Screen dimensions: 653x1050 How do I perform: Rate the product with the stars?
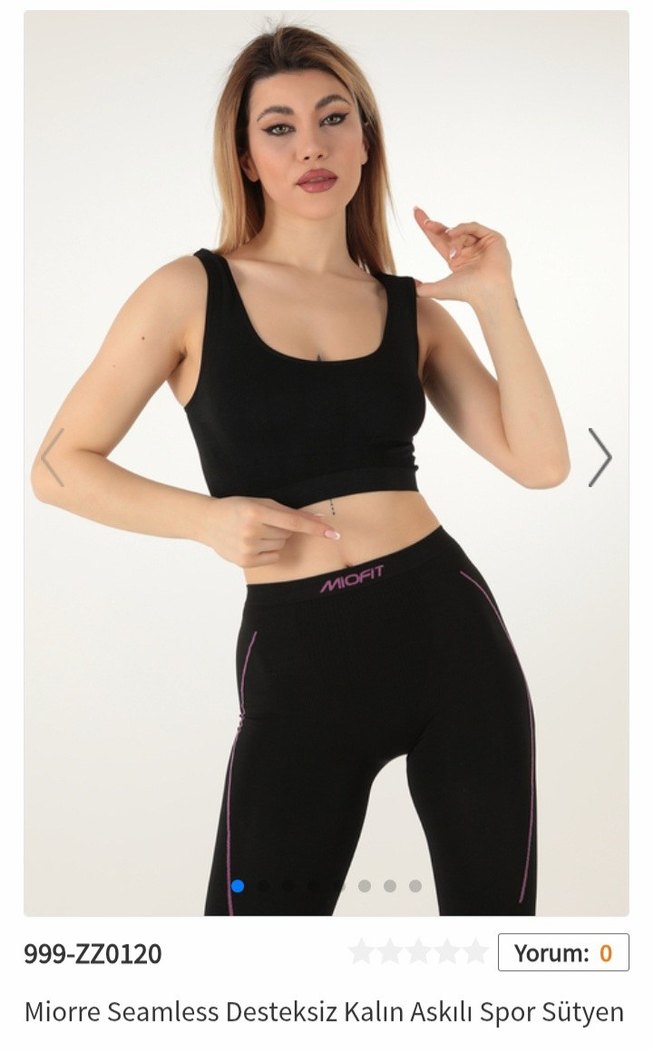[418, 952]
